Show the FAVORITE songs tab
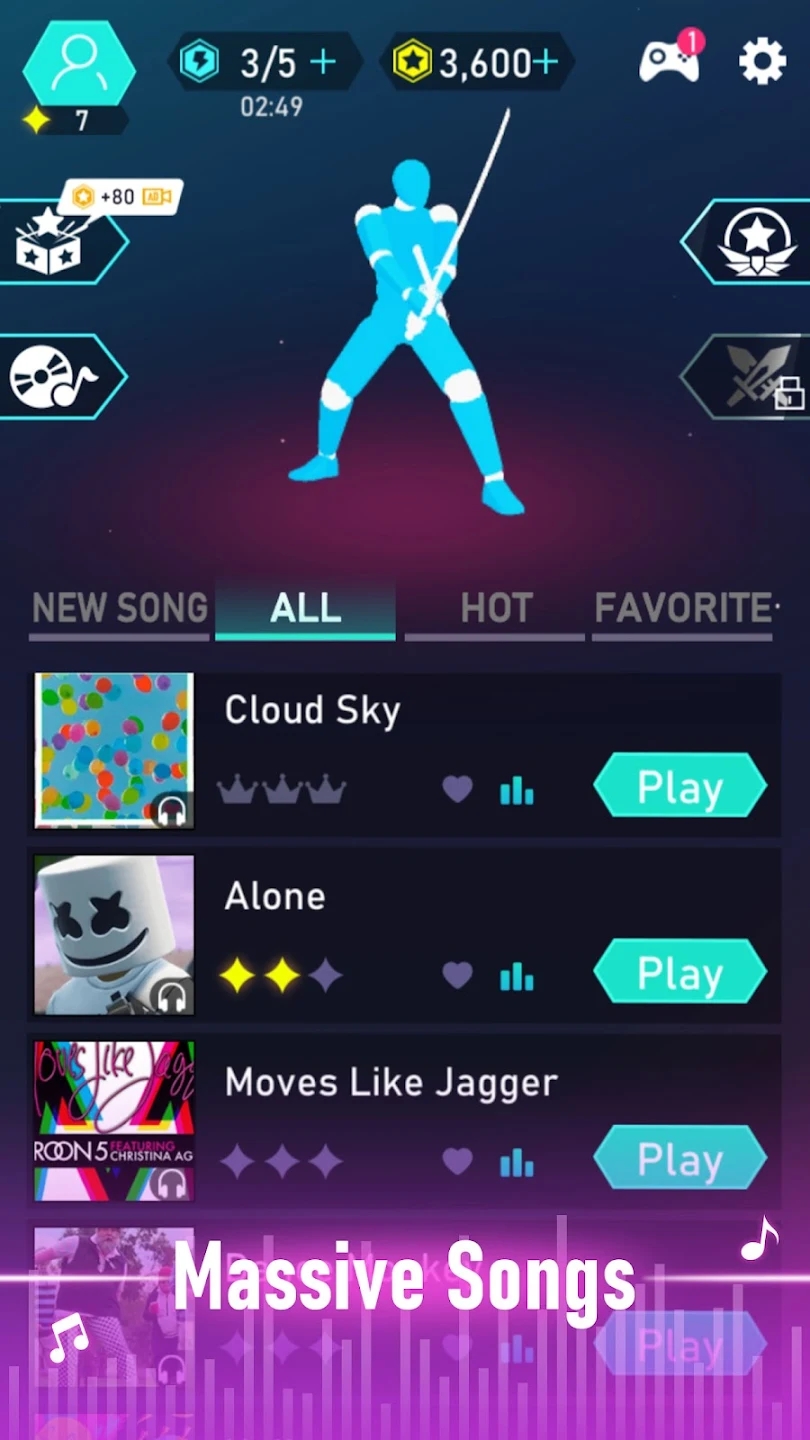This screenshot has height=1440, width=810. tap(683, 608)
